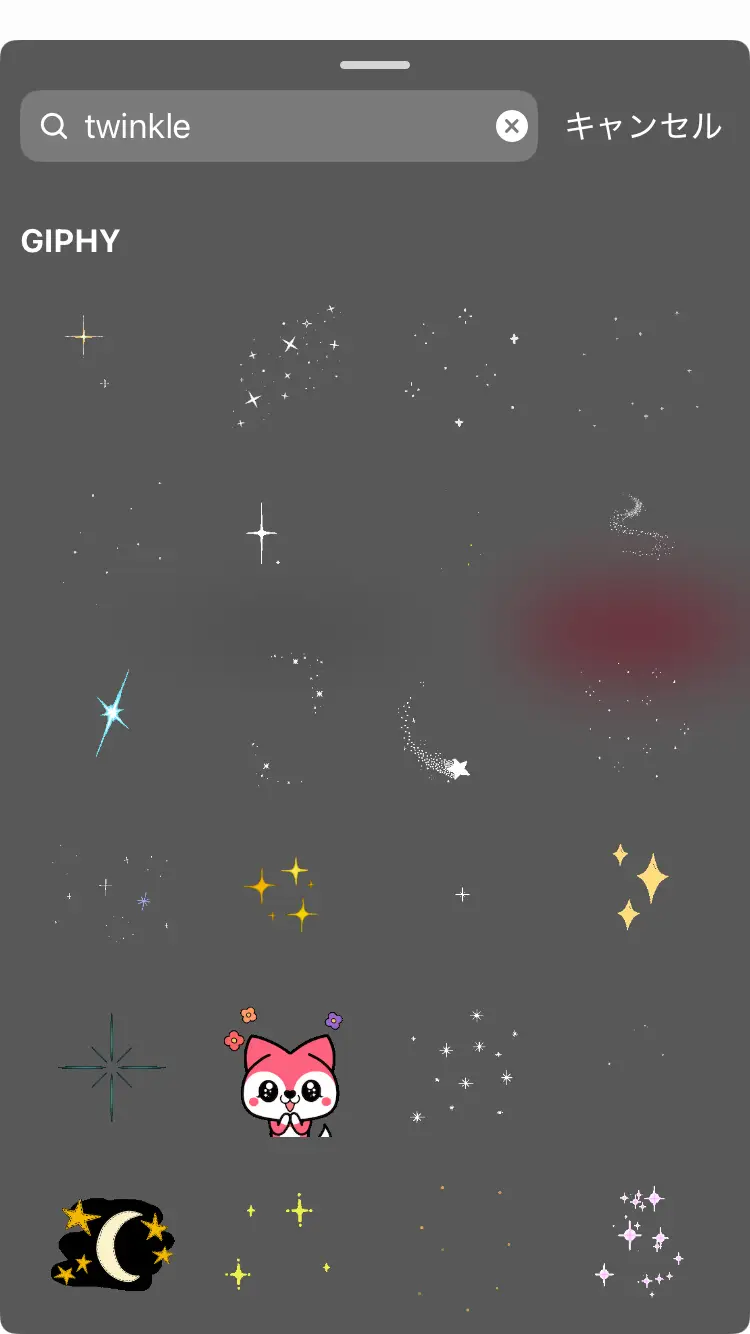This screenshot has width=750, height=1334.
Task: Clear the search text
Action: [x=512, y=126]
